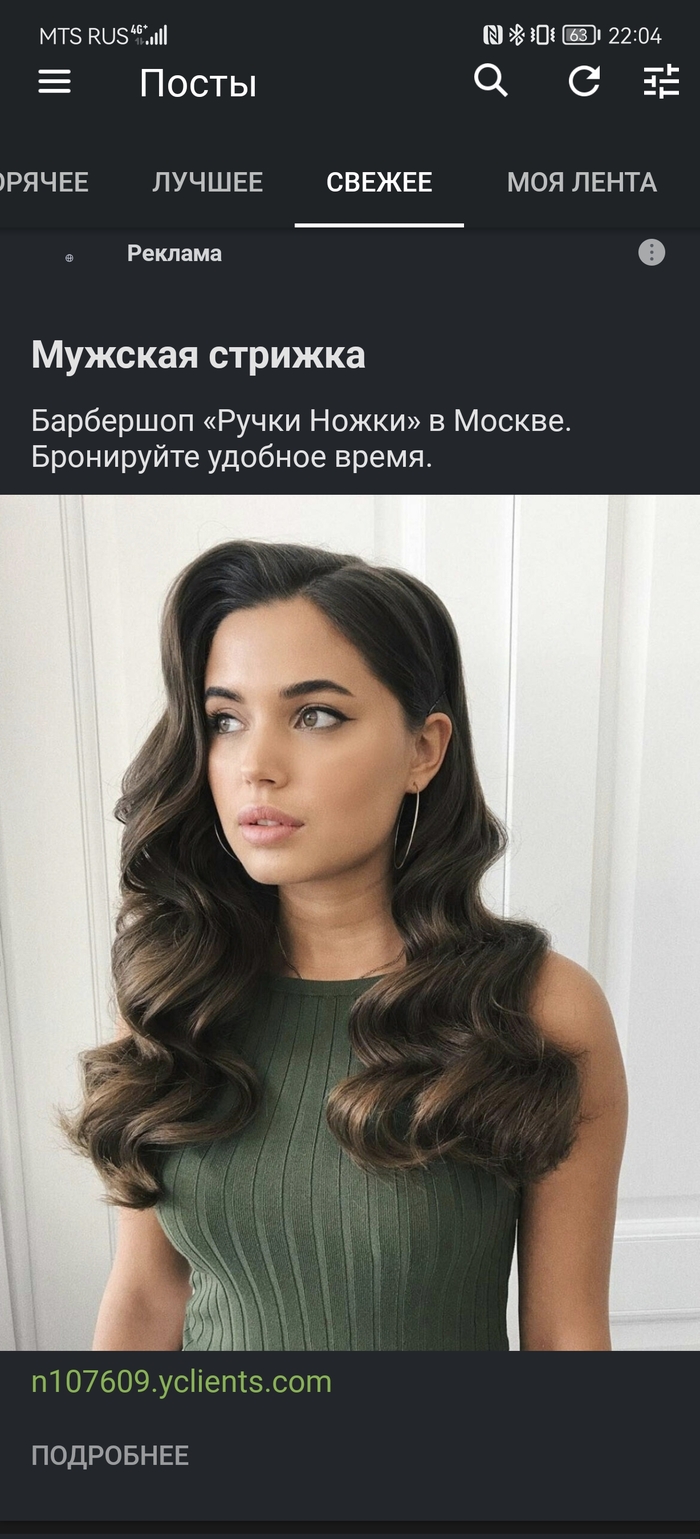The height and width of the screenshot is (1539, 700).
Task: Open search in Посты
Action: [x=490, y=81]
